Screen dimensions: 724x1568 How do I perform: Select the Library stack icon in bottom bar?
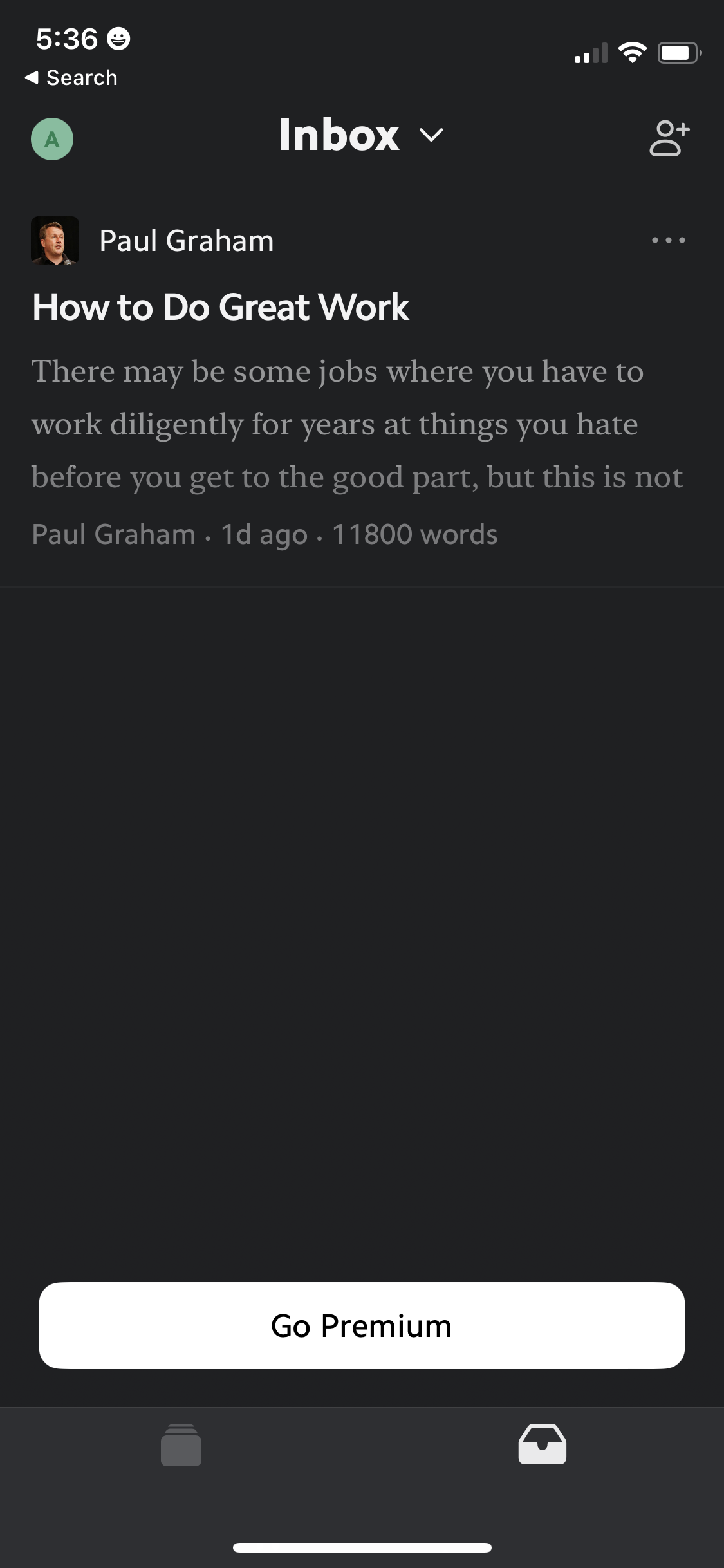[x=181, y=1445]
